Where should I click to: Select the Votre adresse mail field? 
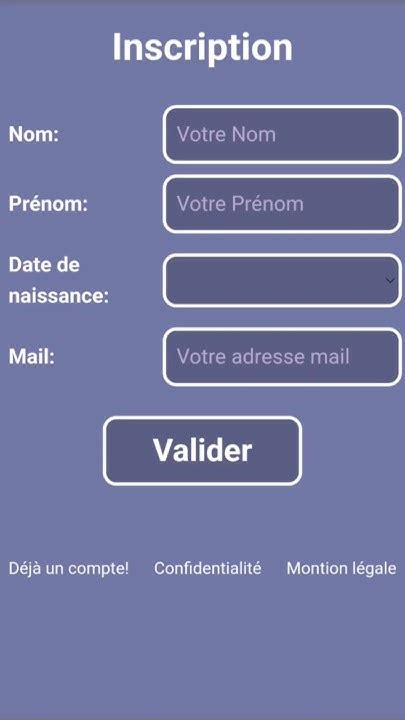coord(282,357)
